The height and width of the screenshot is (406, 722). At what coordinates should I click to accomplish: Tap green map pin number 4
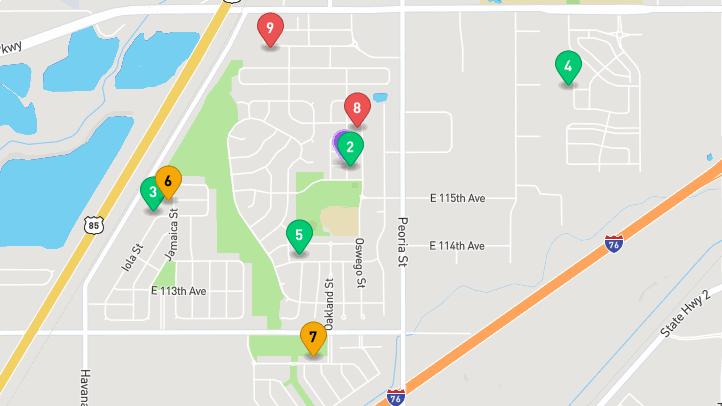(568, 67)
